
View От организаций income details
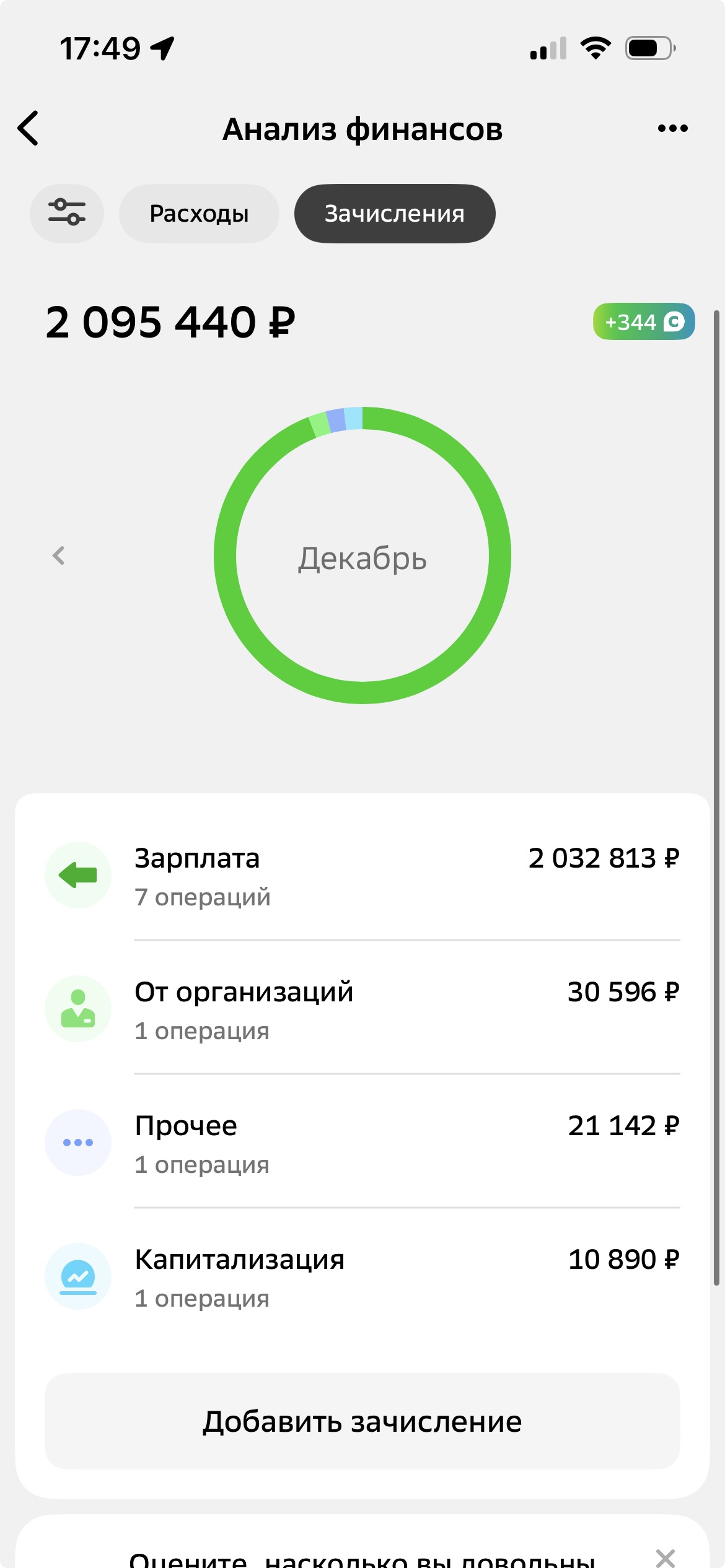[x=362, y=1009]
